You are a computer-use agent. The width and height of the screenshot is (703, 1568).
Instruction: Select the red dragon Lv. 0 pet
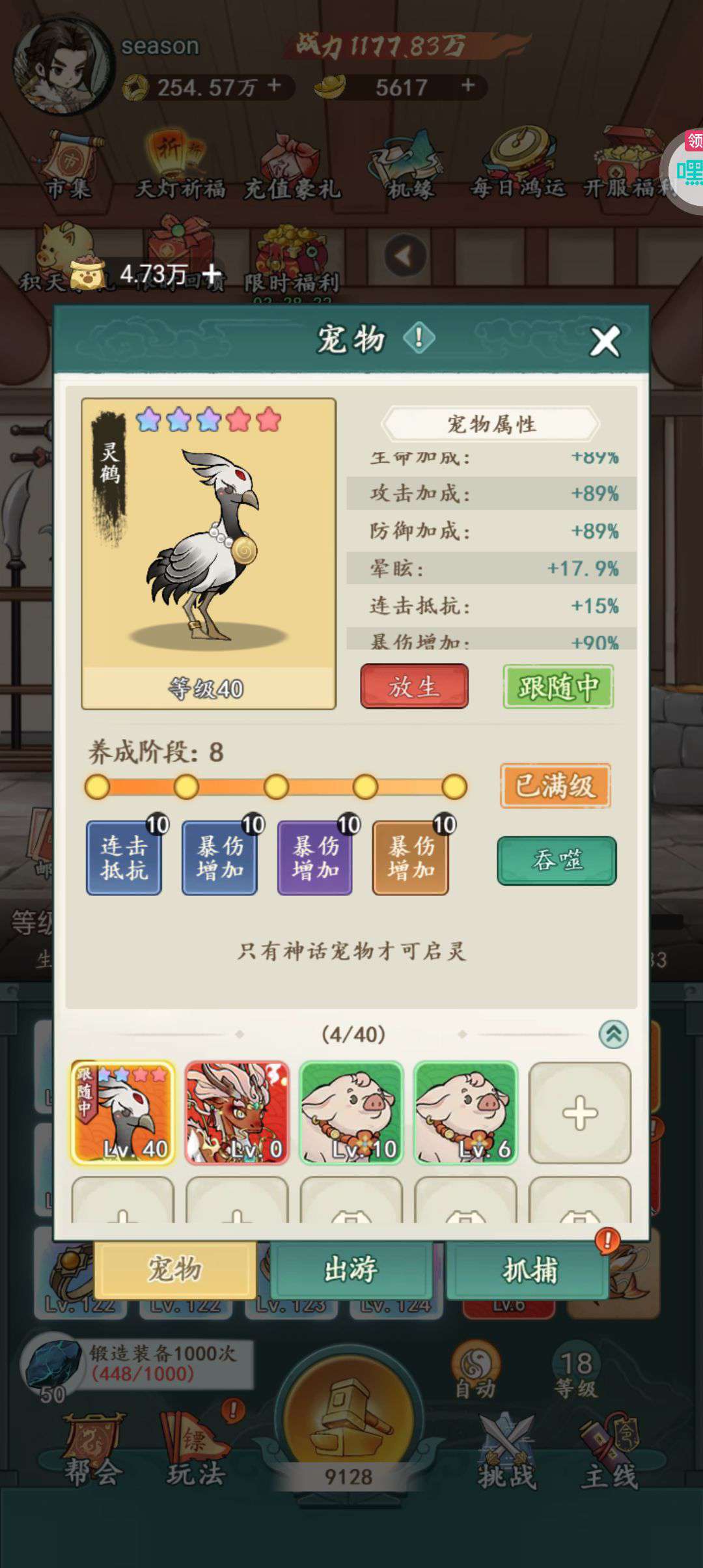tap(237, 1113)
